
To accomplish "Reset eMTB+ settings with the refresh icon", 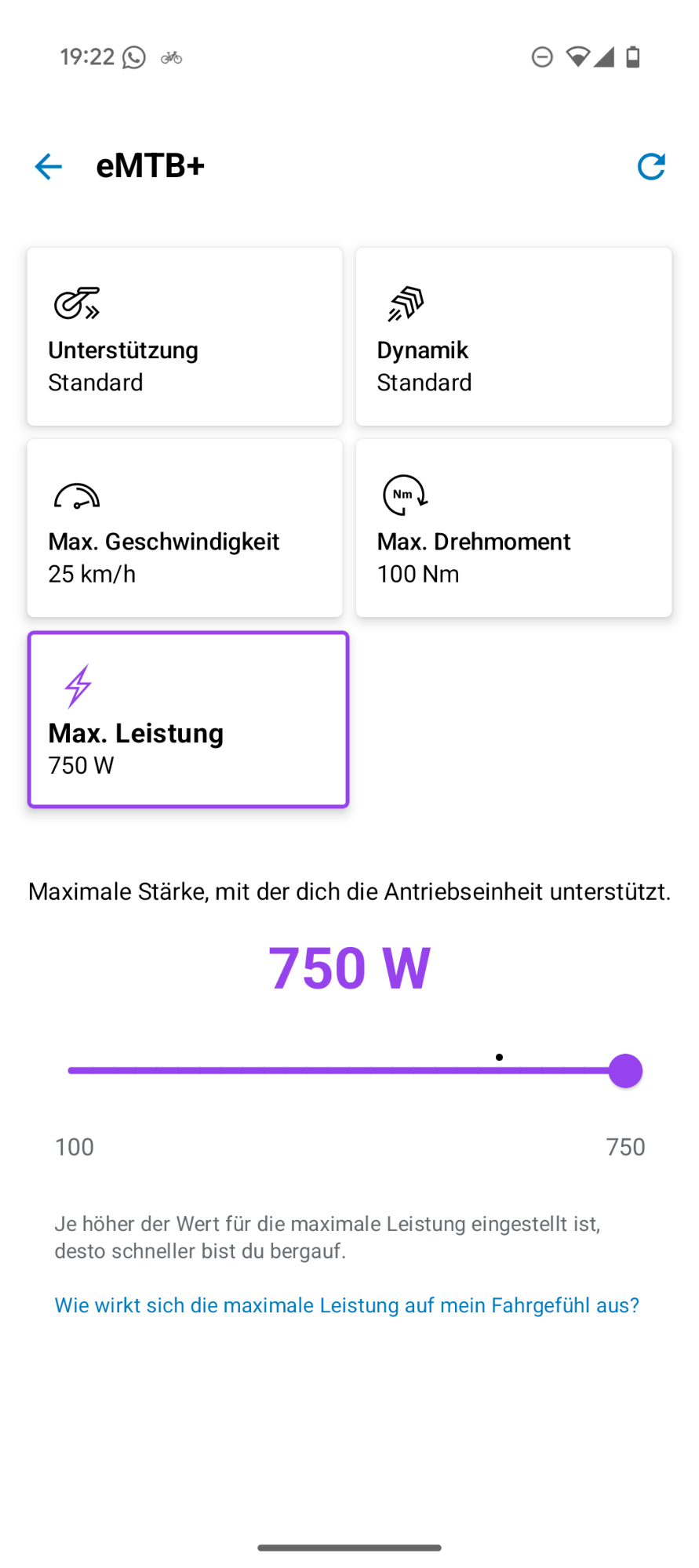I will pos(650,166).
